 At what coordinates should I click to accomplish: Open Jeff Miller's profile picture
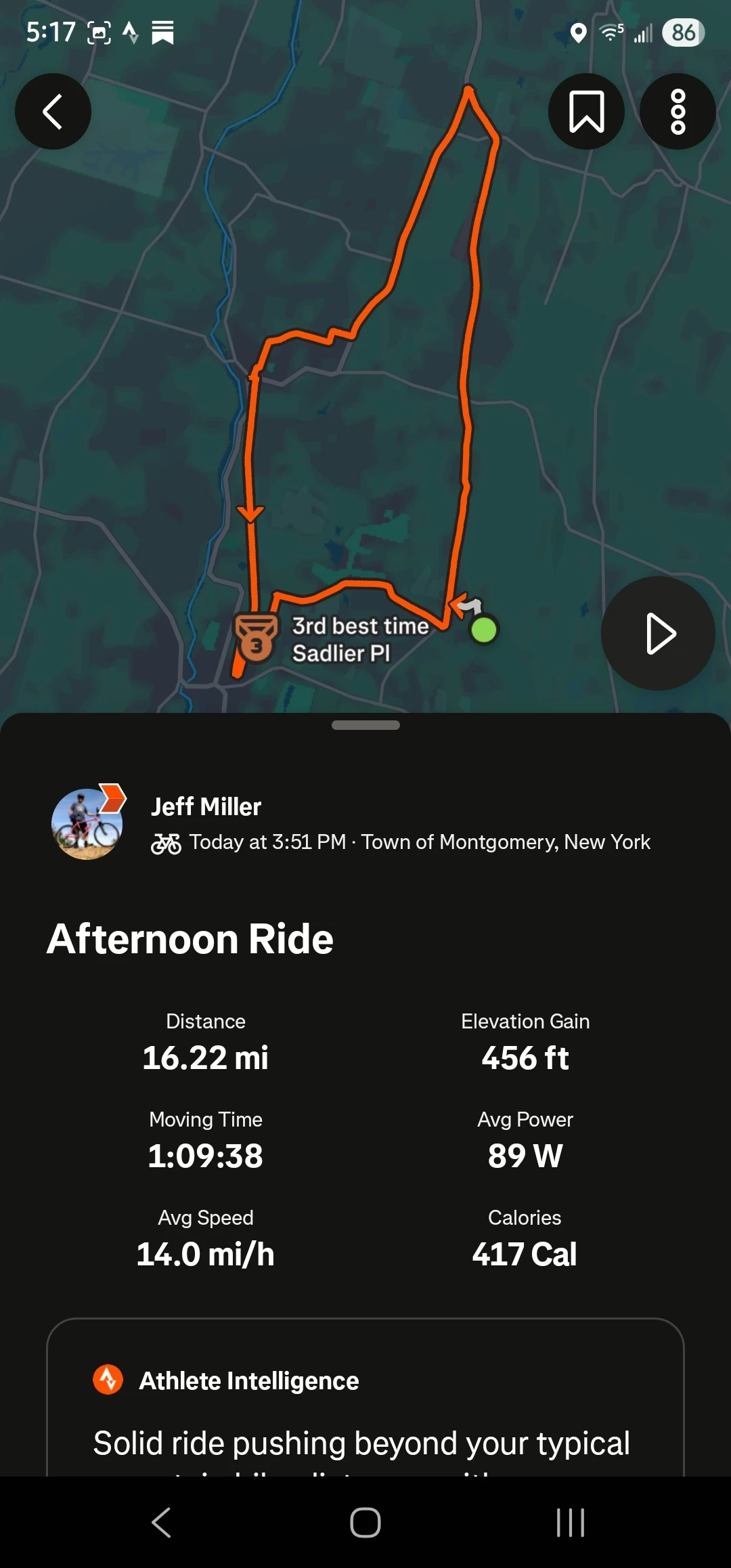(x=87, y=824)
